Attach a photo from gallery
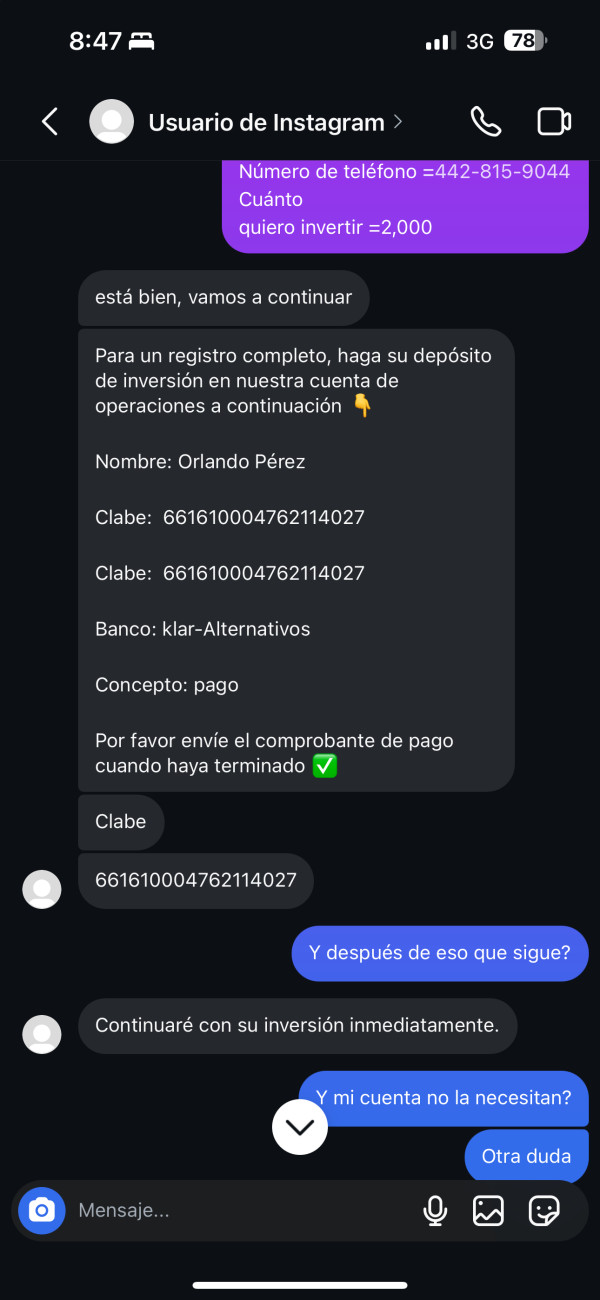Image resolution: width=600 pixels, height=1300 pixels. pos(488,1211)
